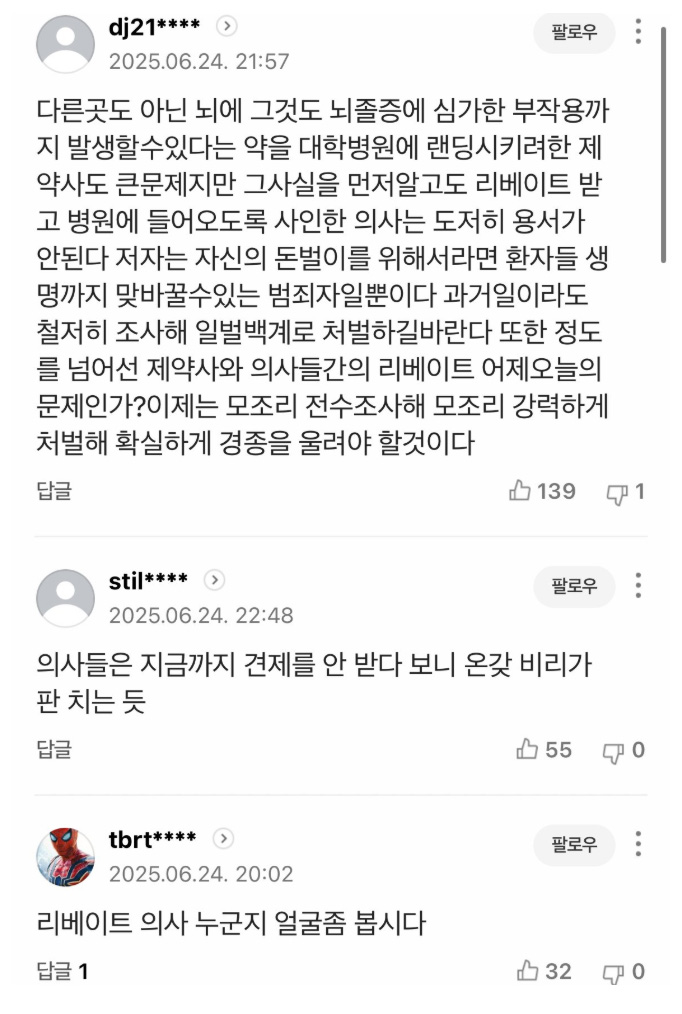View the 1 reply to tbrt**** comment

pyautogui.click(x=62, y=971)
